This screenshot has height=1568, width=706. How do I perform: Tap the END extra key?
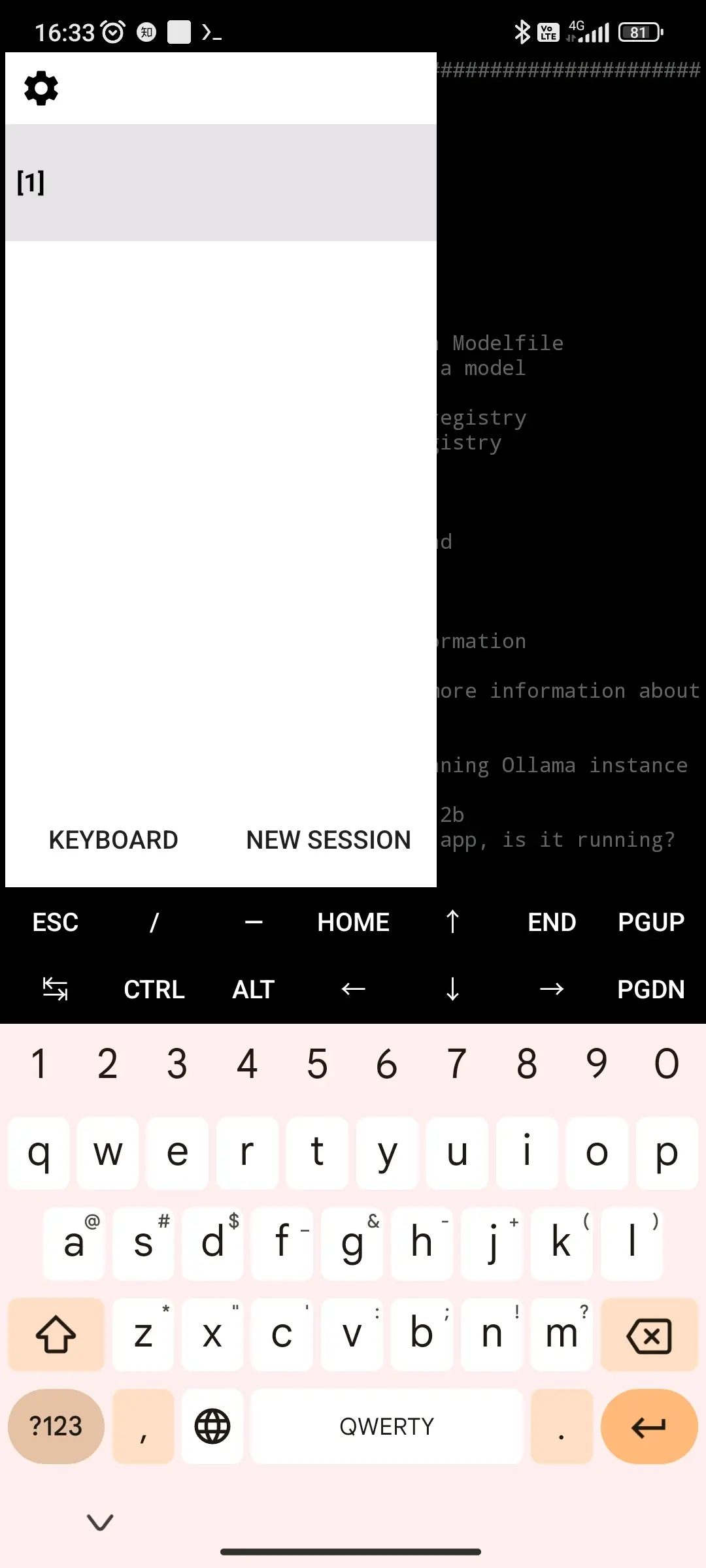pyautogui.click(x=552, y=923)
